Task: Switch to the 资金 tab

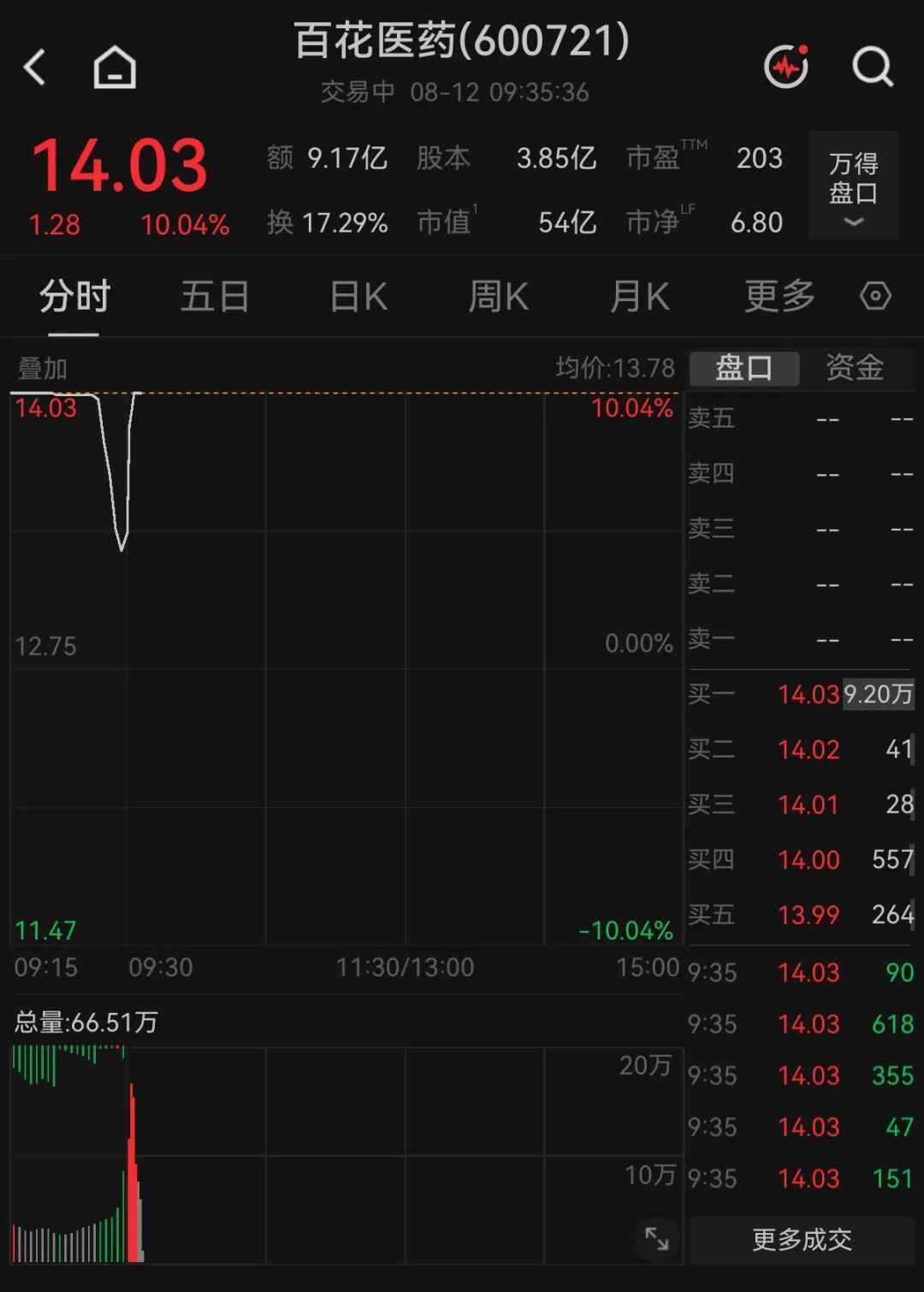Action: point(855,368)
